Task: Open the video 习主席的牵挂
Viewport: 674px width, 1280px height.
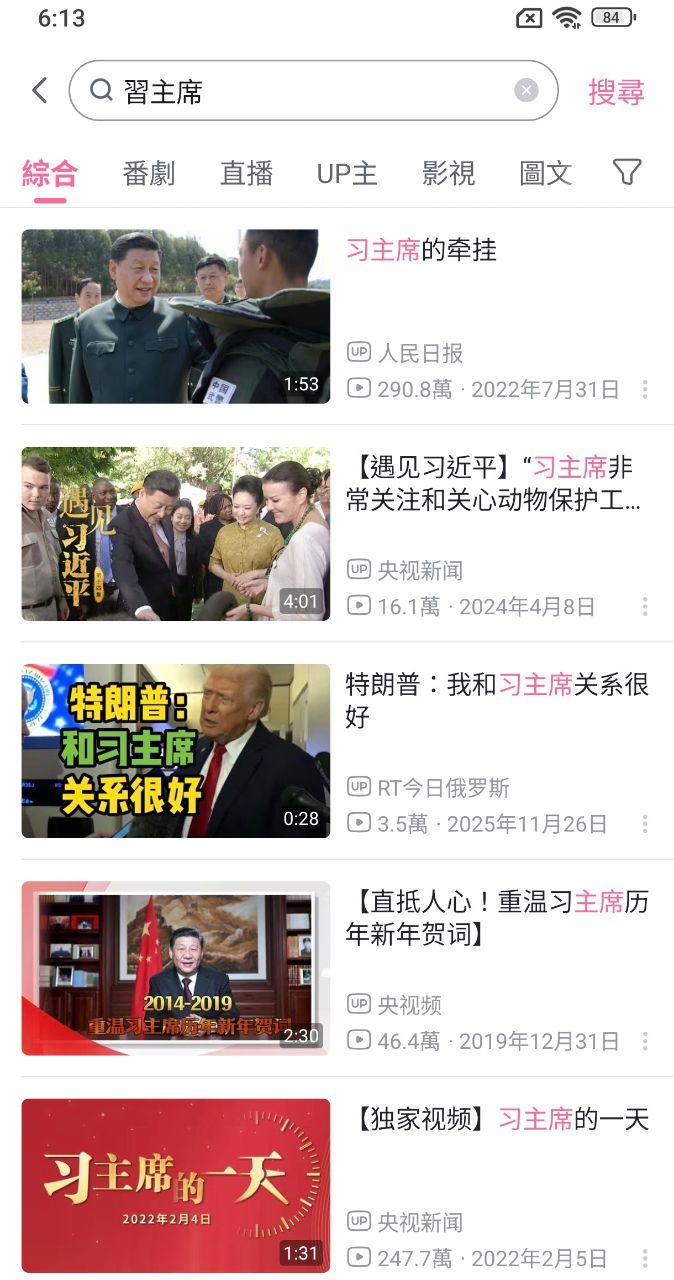Action: coord(176,316)
